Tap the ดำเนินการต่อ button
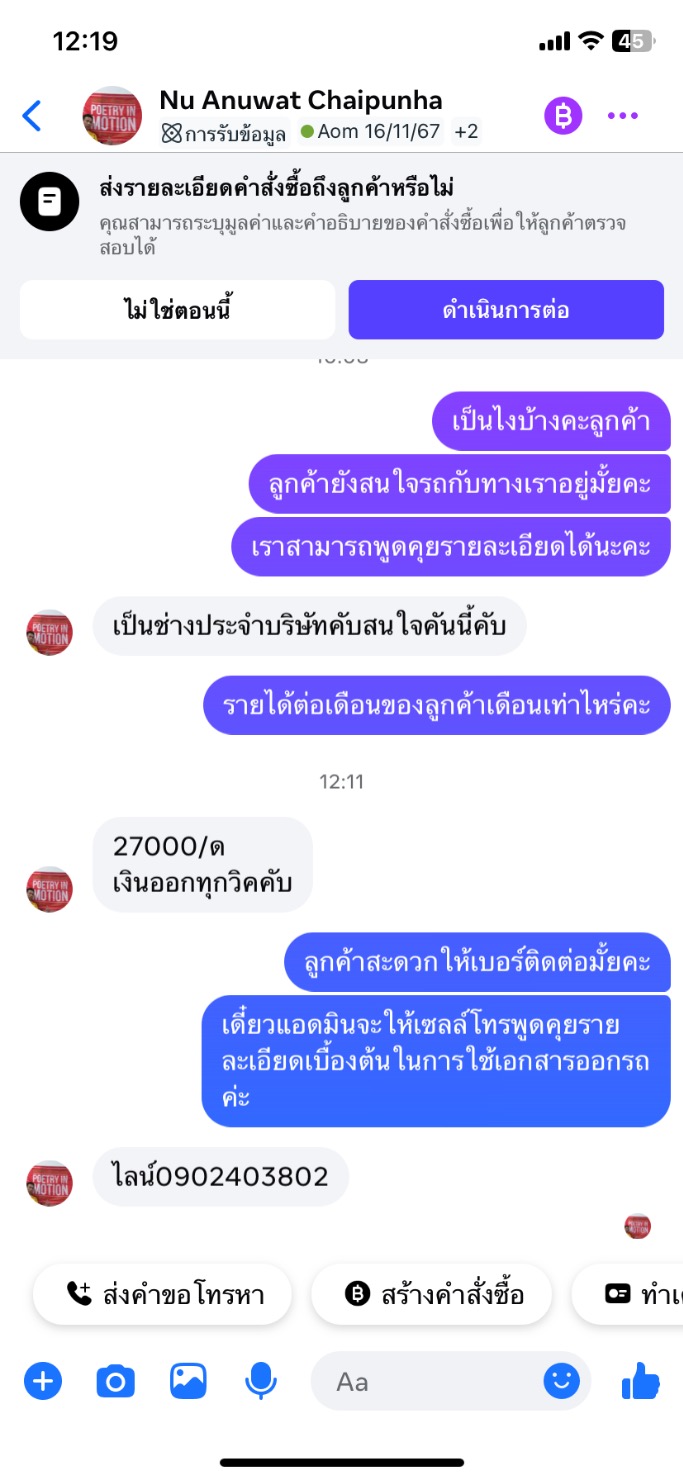The image size is (683, 1480). click(506, 310)
